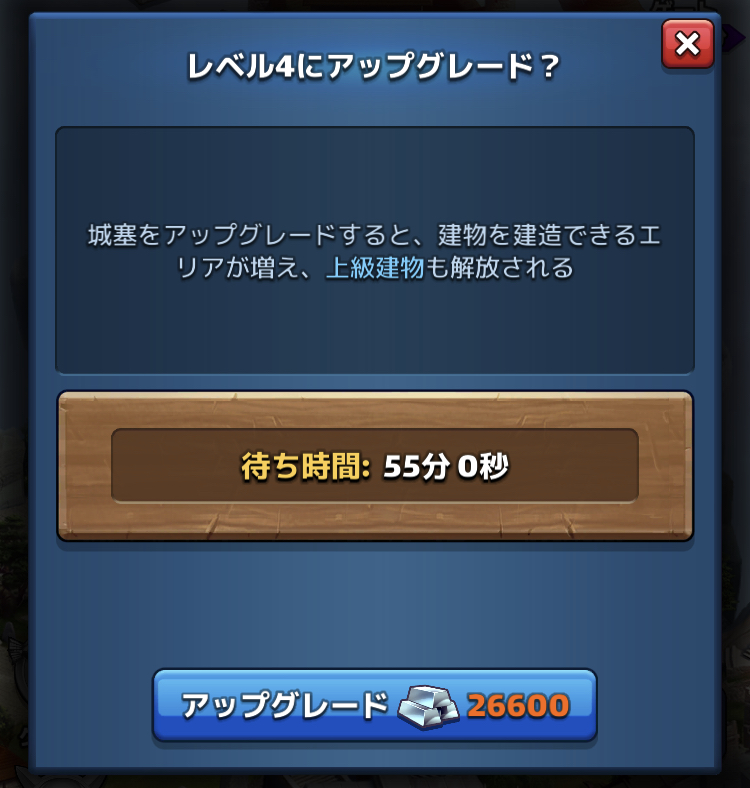This screenshot has height=788, width=750.
Task: Close the level 4 upgrade dialog
Action: (687, 43)
